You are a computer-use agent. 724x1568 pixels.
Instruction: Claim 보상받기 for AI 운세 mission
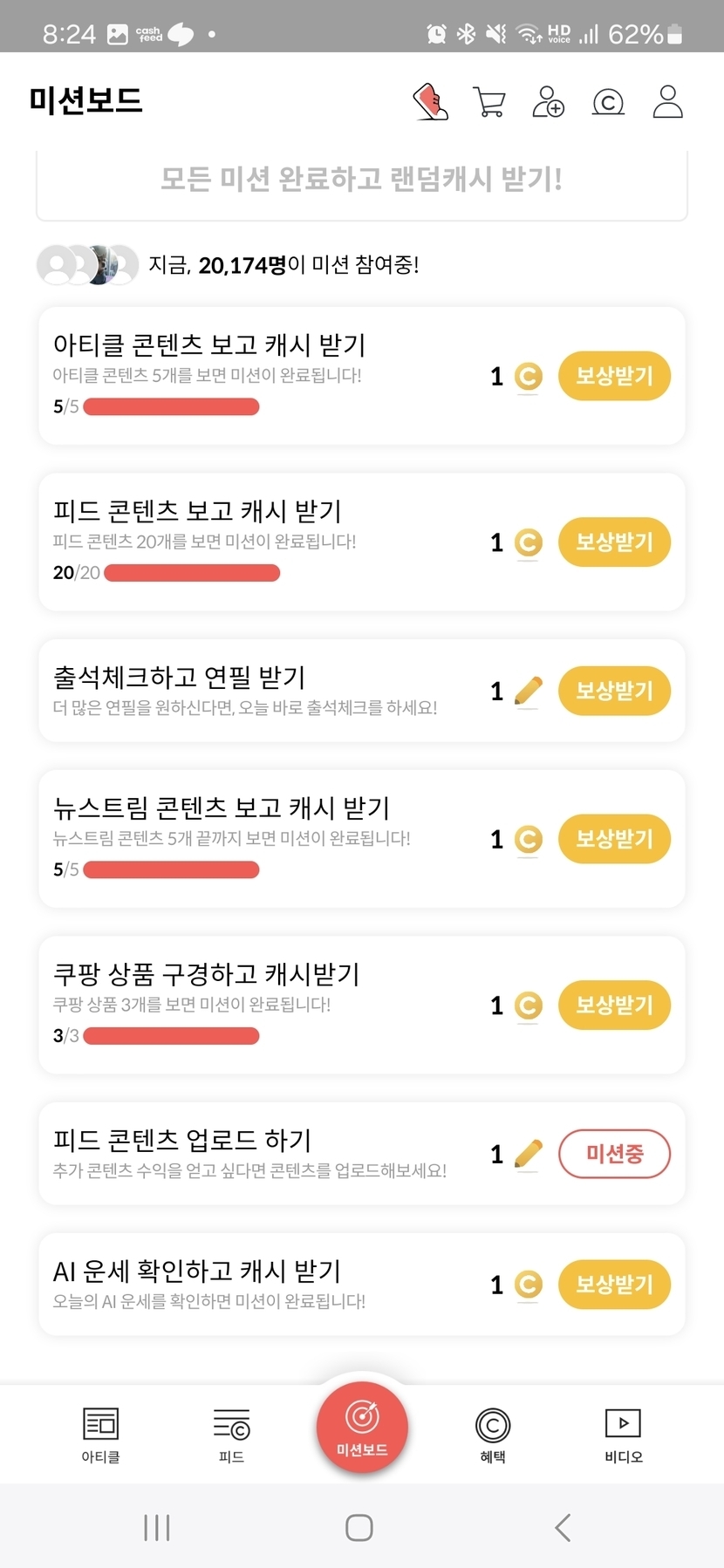[x=614, y=1284]
